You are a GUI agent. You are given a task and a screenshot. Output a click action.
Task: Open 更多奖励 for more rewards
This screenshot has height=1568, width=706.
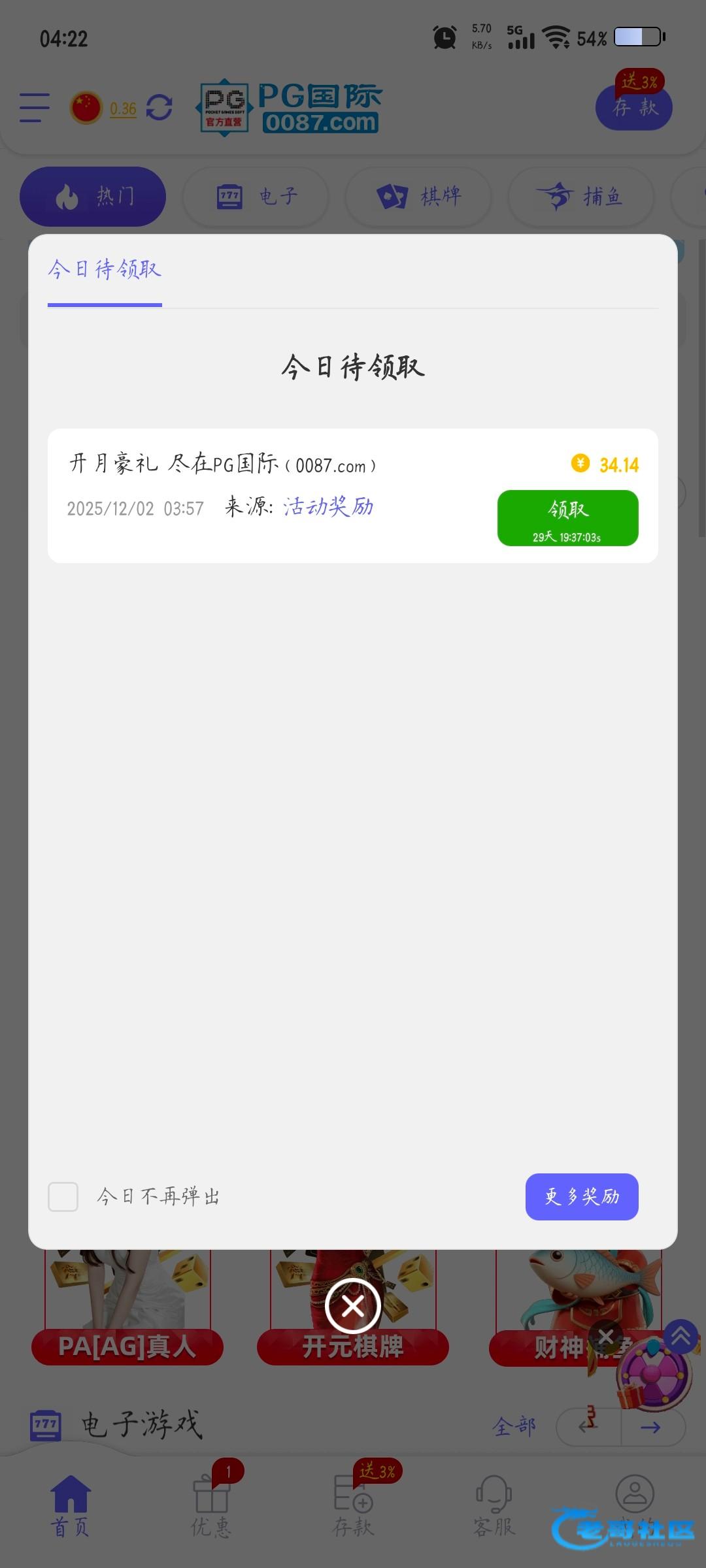pyautogui.click(x=582, y=1196)
